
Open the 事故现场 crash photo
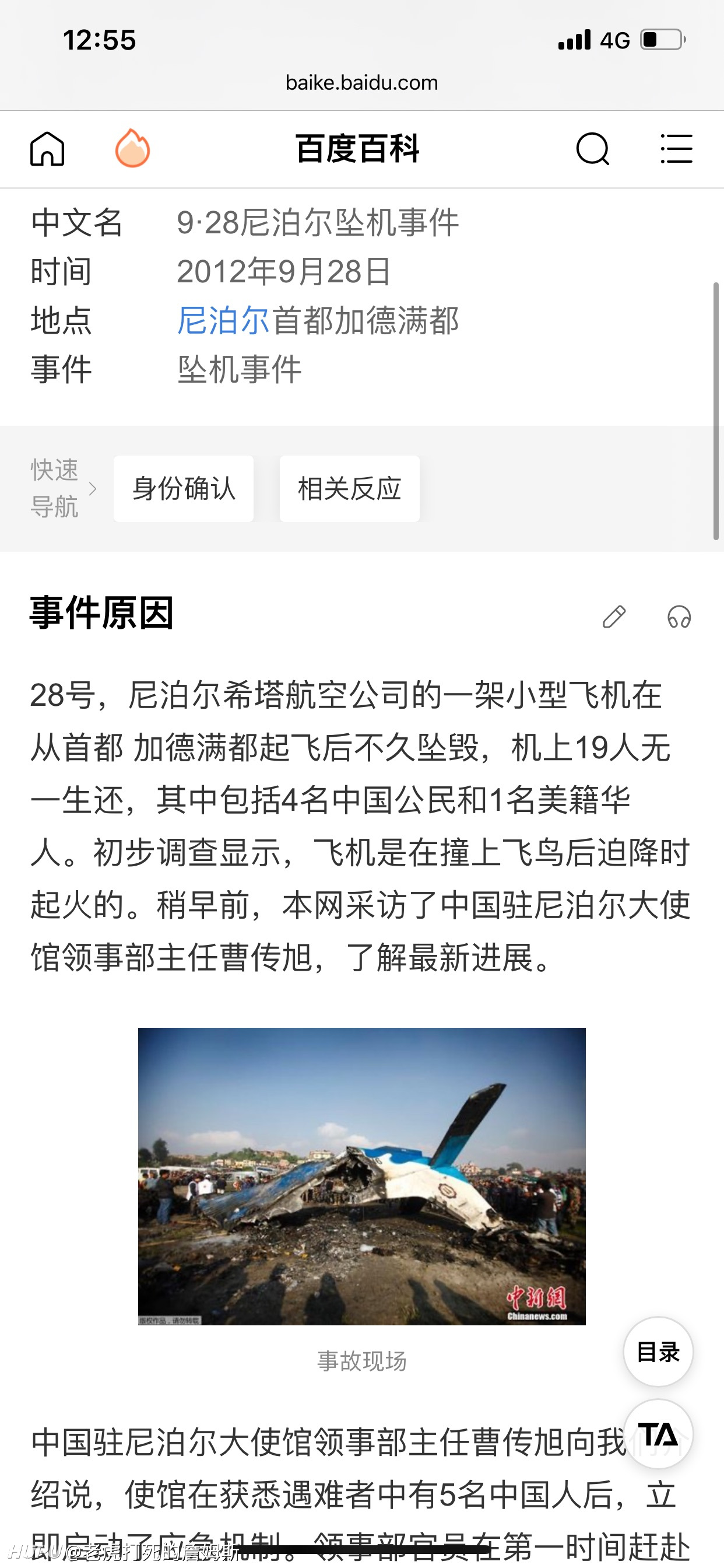(362, 1177)
